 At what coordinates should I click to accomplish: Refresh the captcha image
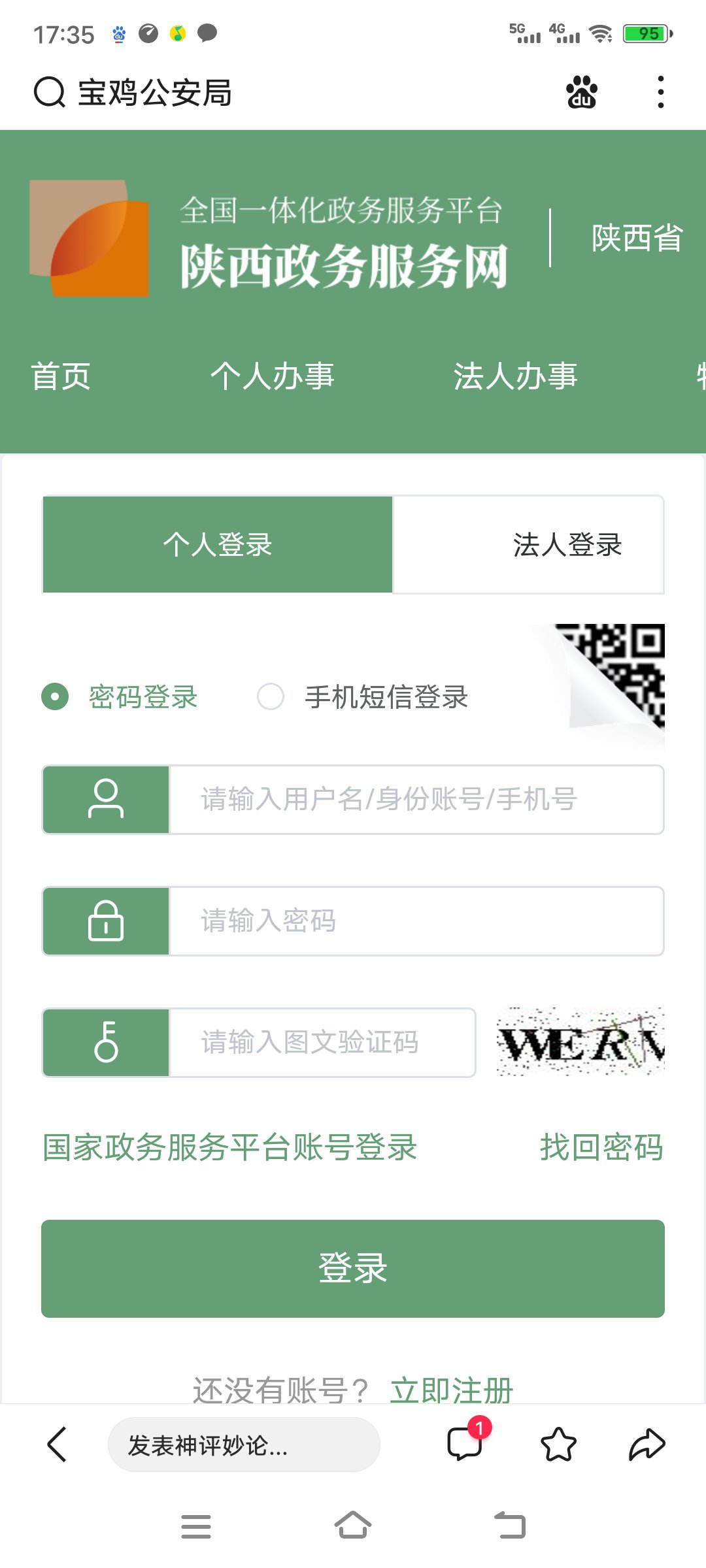point(580,1043)
